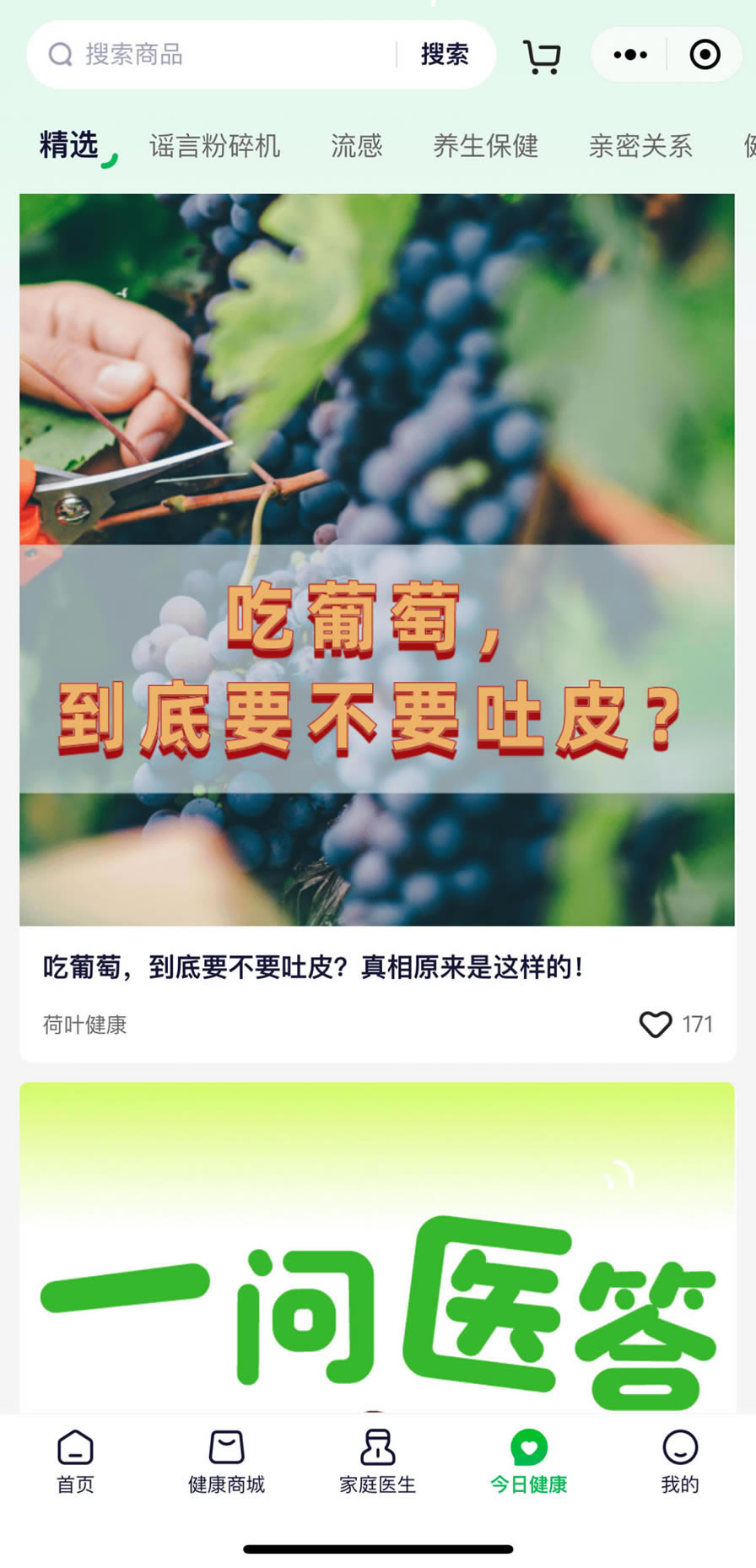The width and height of the screenshot is (756, 1568).
Task: Switch to the 亲密关系 tab
Action: point(640,146)
